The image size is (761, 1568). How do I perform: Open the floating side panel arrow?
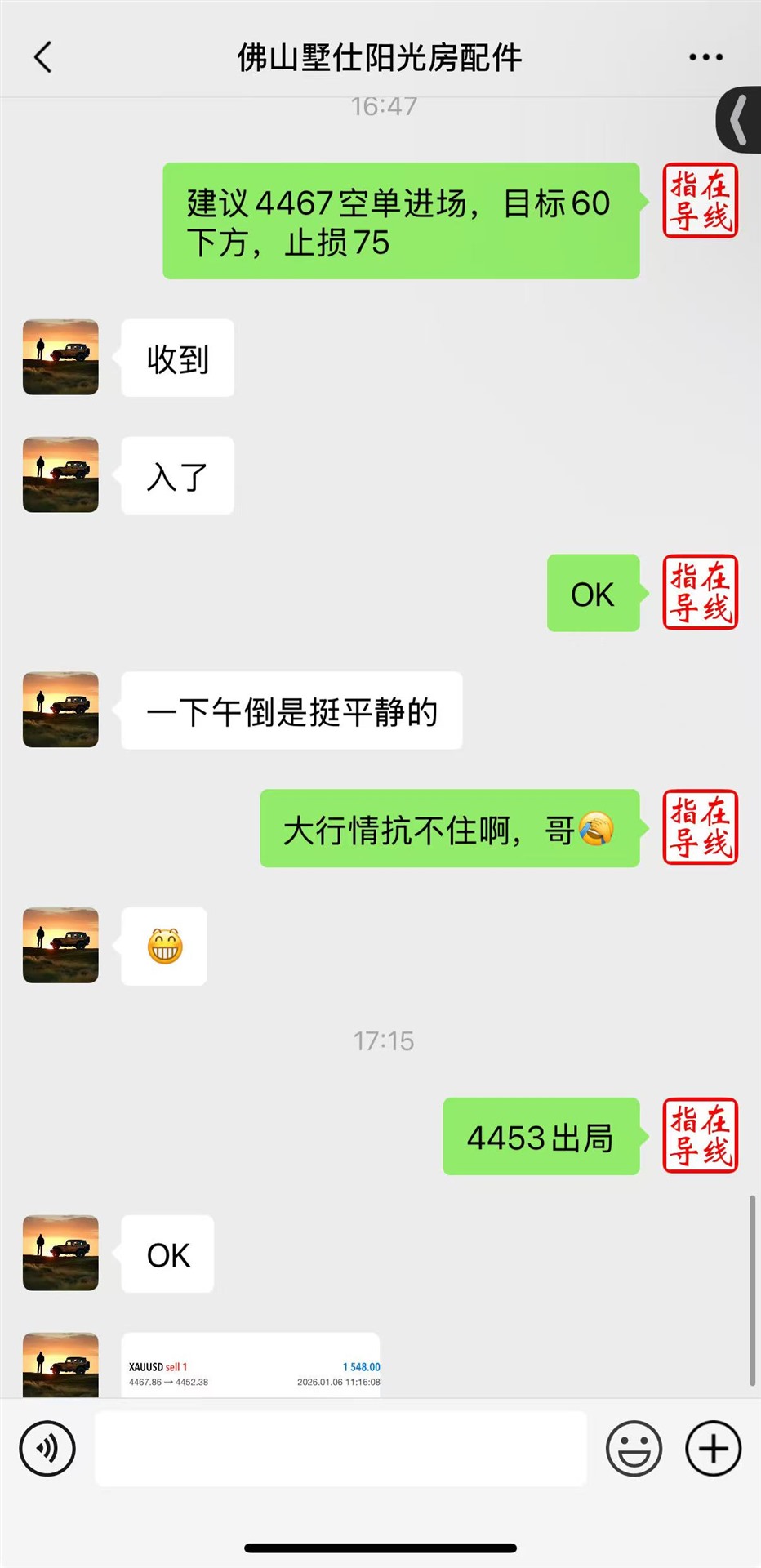coord(740,120)
